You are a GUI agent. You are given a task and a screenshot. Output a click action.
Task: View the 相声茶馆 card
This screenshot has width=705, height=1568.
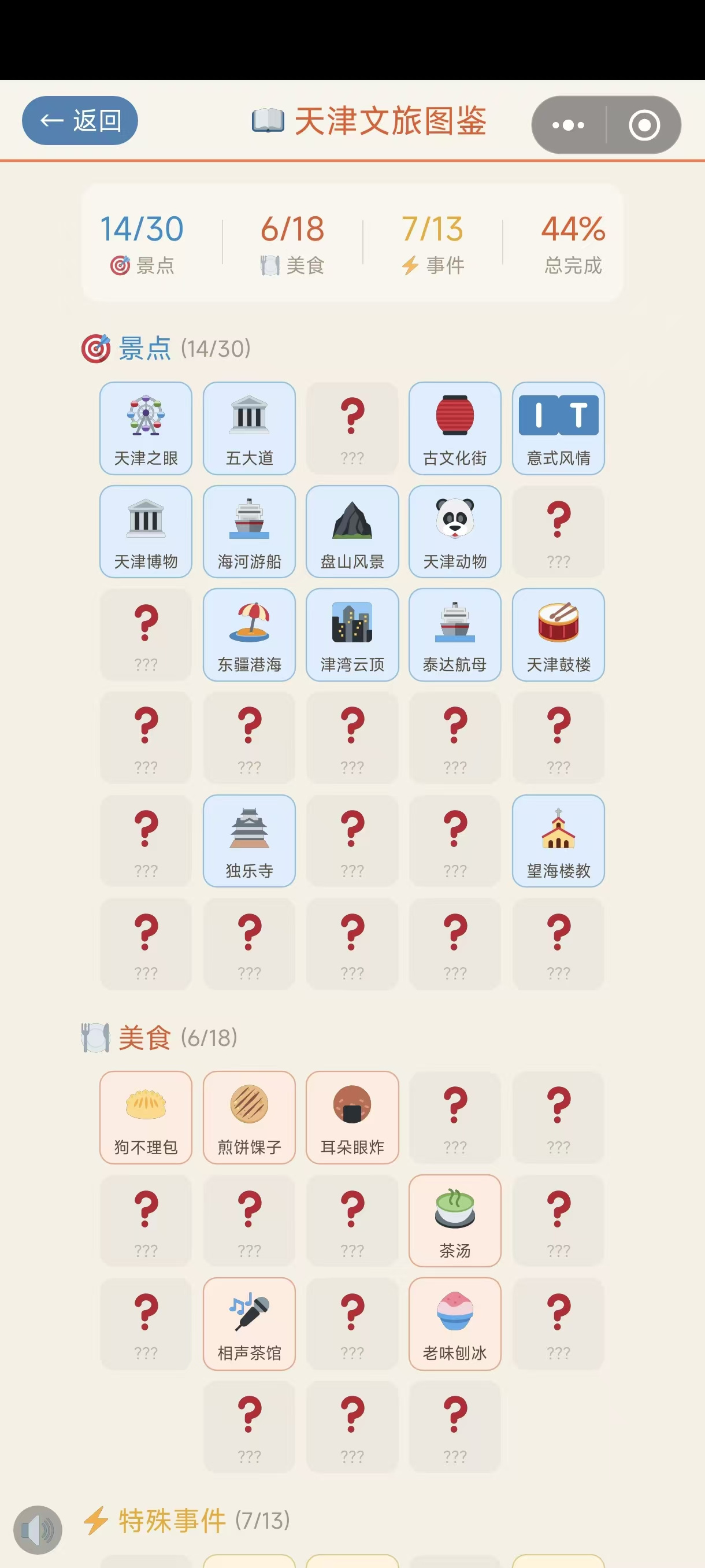pyautogui.click(x=250, y=1323)
